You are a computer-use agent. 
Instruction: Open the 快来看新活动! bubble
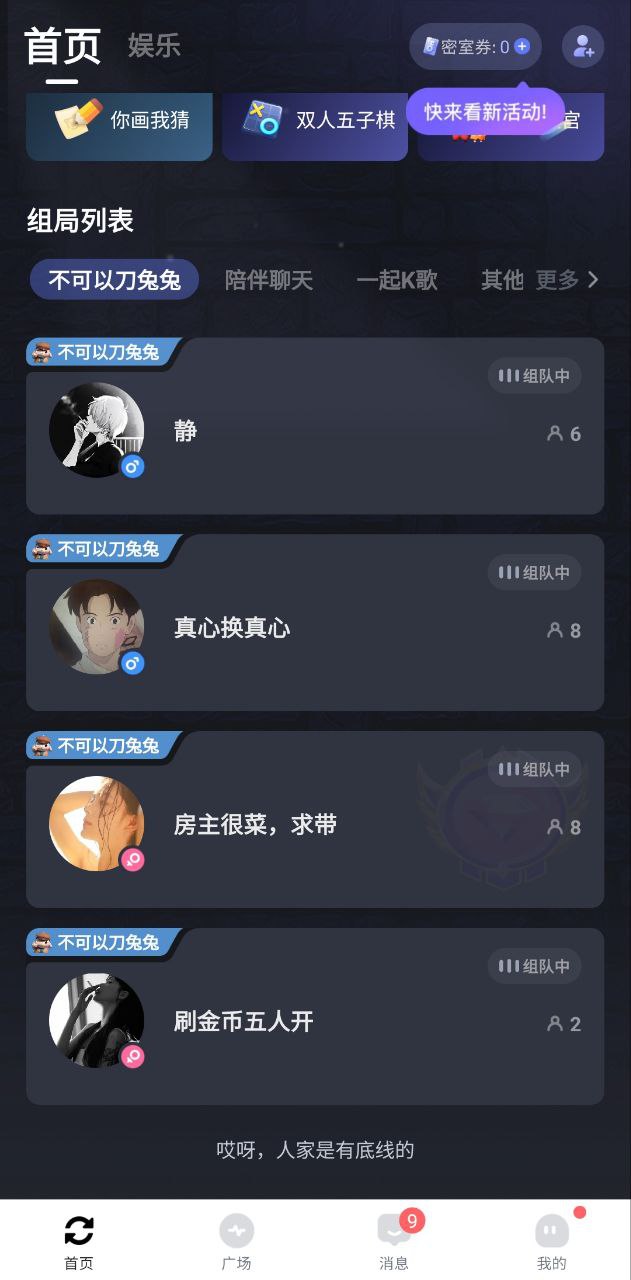click(486, 111)
